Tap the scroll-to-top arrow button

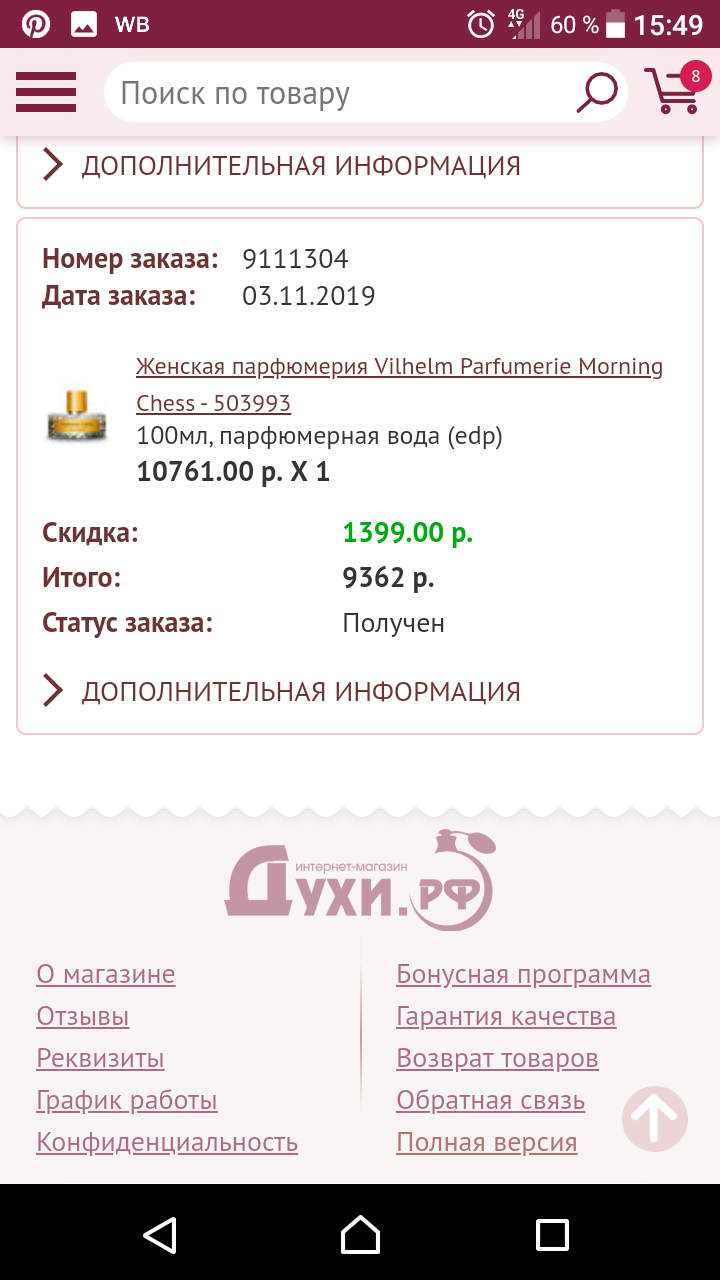pos(655,1118)
